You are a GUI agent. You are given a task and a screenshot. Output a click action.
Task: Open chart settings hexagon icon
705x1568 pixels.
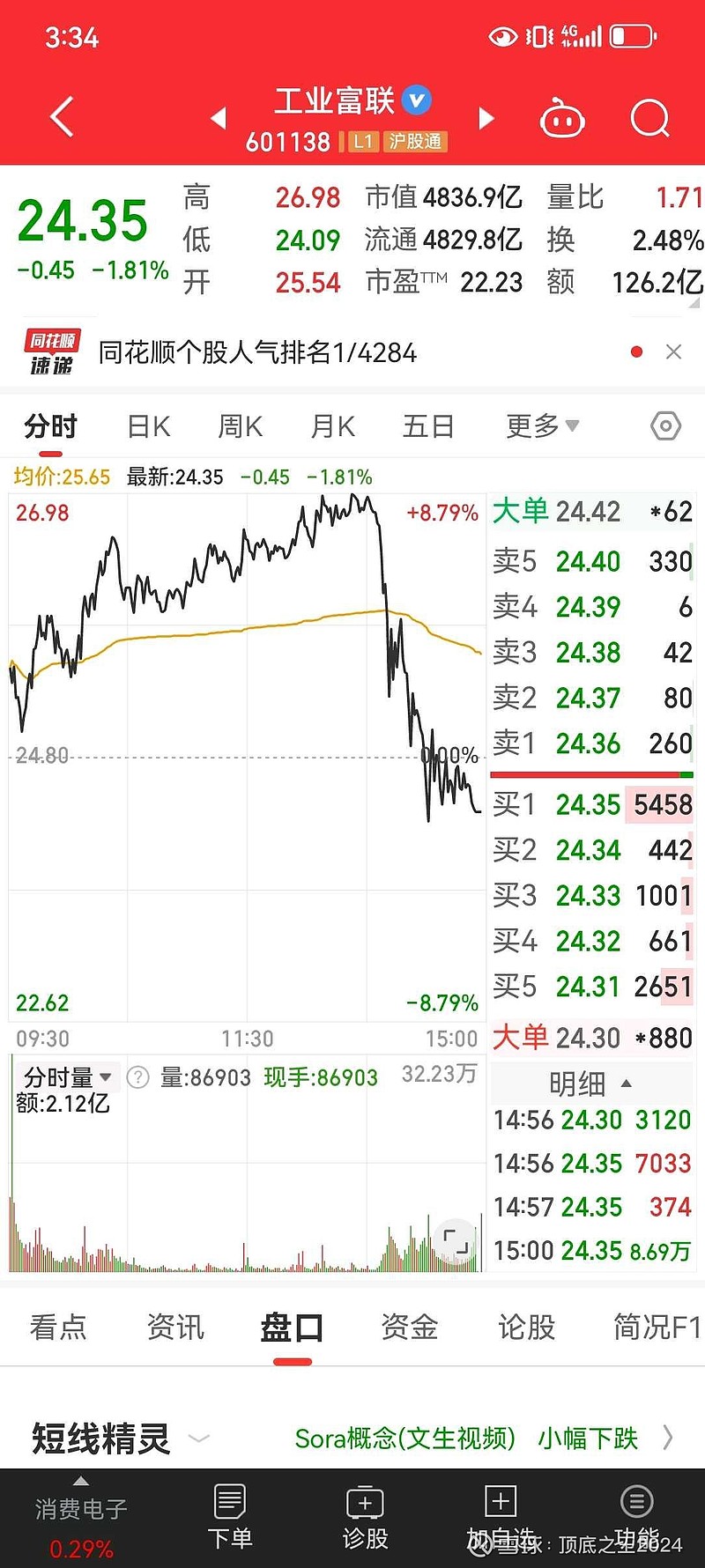[665, 427]
